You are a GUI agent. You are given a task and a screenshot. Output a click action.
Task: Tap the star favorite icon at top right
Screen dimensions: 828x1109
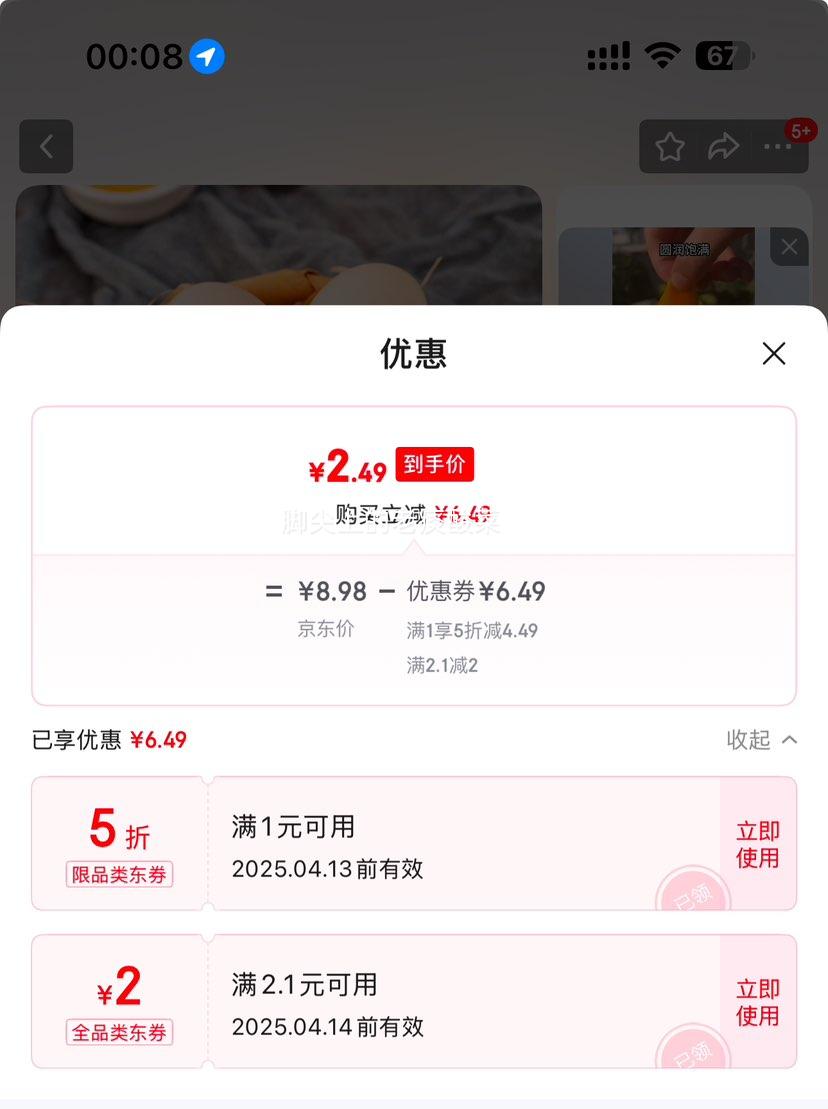[x=669, y=146]
